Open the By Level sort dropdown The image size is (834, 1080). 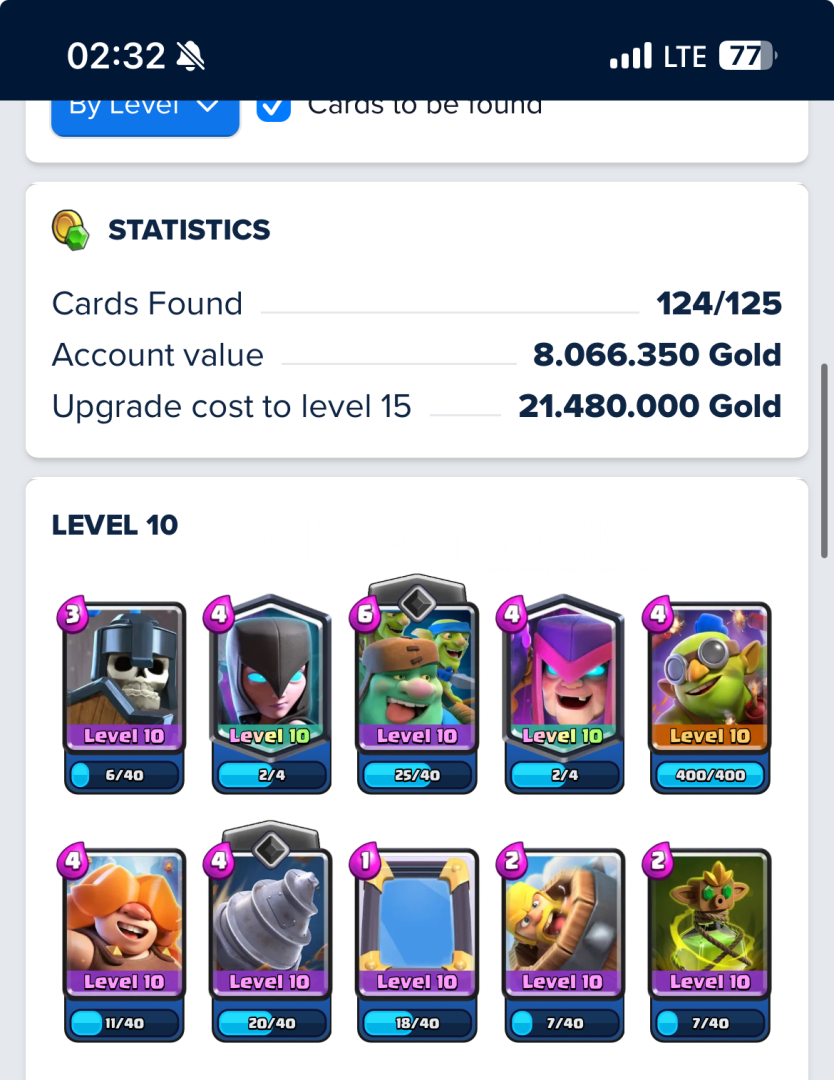click(x=145, y=108)
